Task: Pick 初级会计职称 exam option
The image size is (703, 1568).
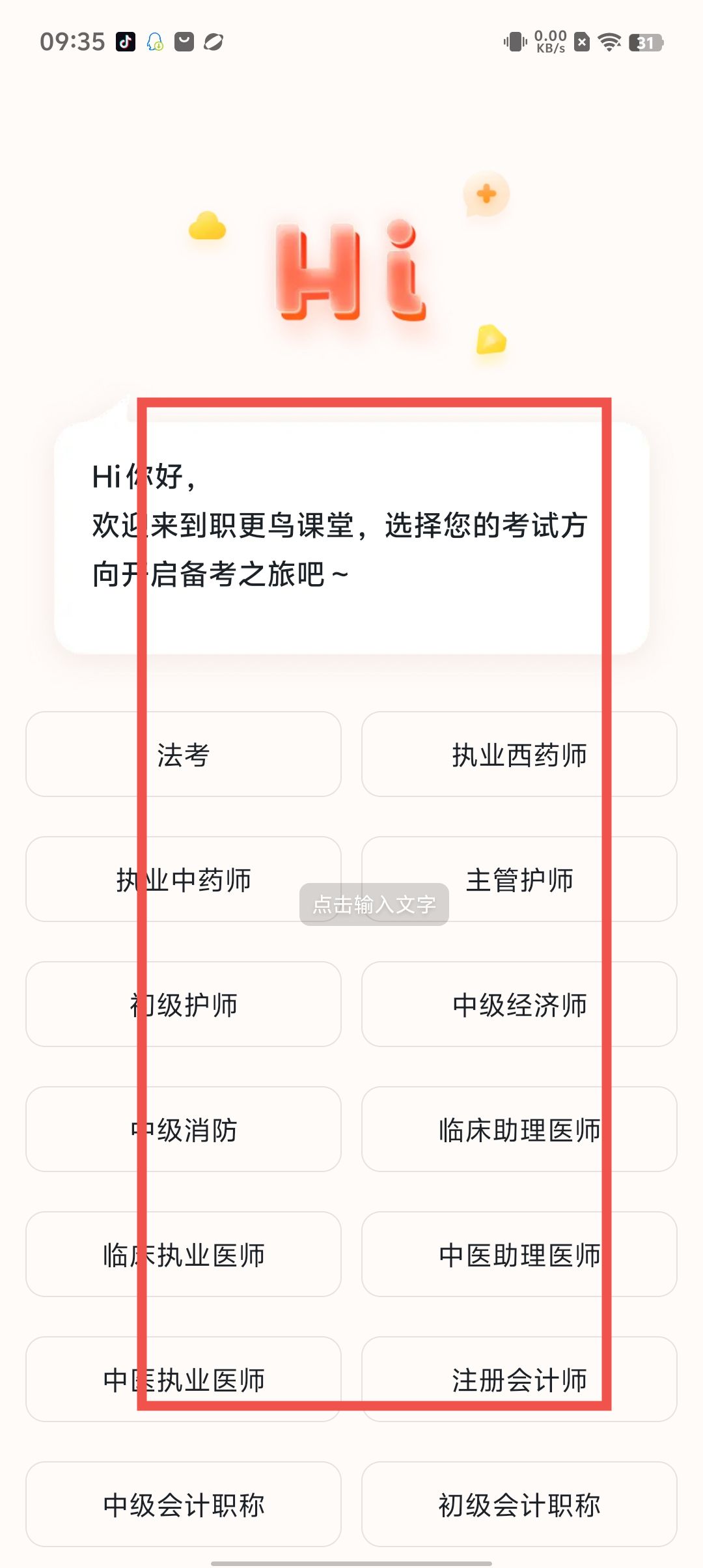Action: click(x=519, y=1504)
